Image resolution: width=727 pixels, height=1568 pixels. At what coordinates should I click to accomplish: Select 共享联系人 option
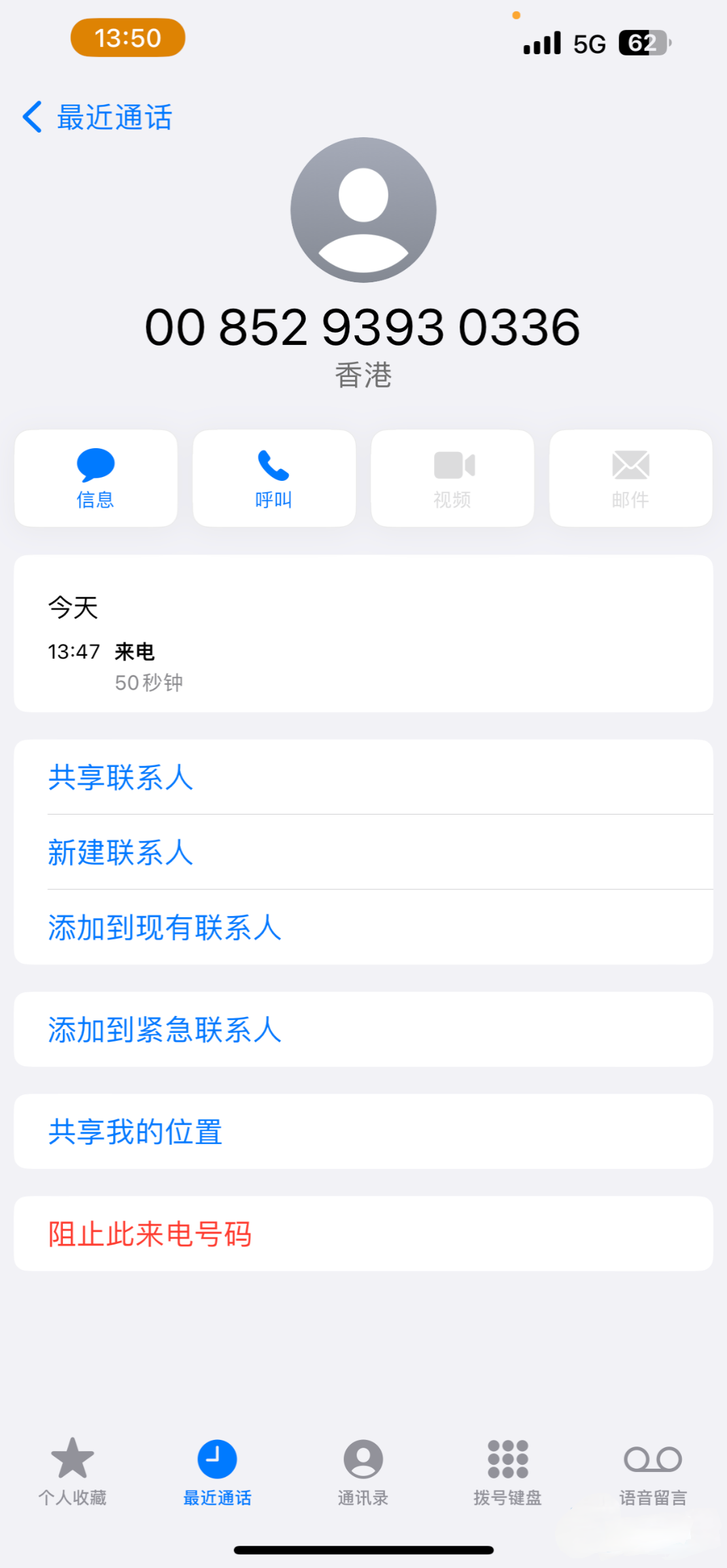pos(121,777)
